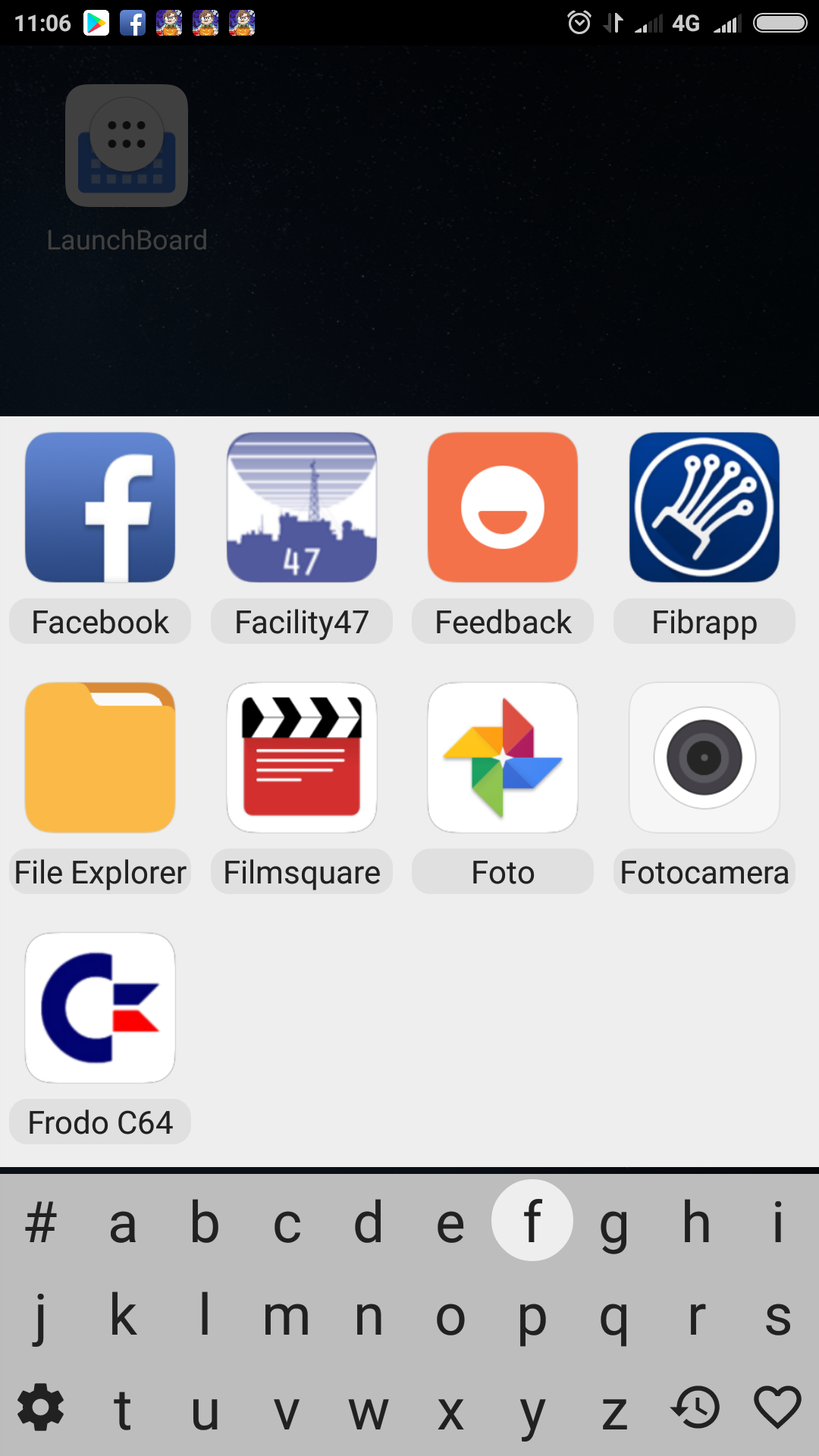Tap the letter z key

pos(614,1412)
